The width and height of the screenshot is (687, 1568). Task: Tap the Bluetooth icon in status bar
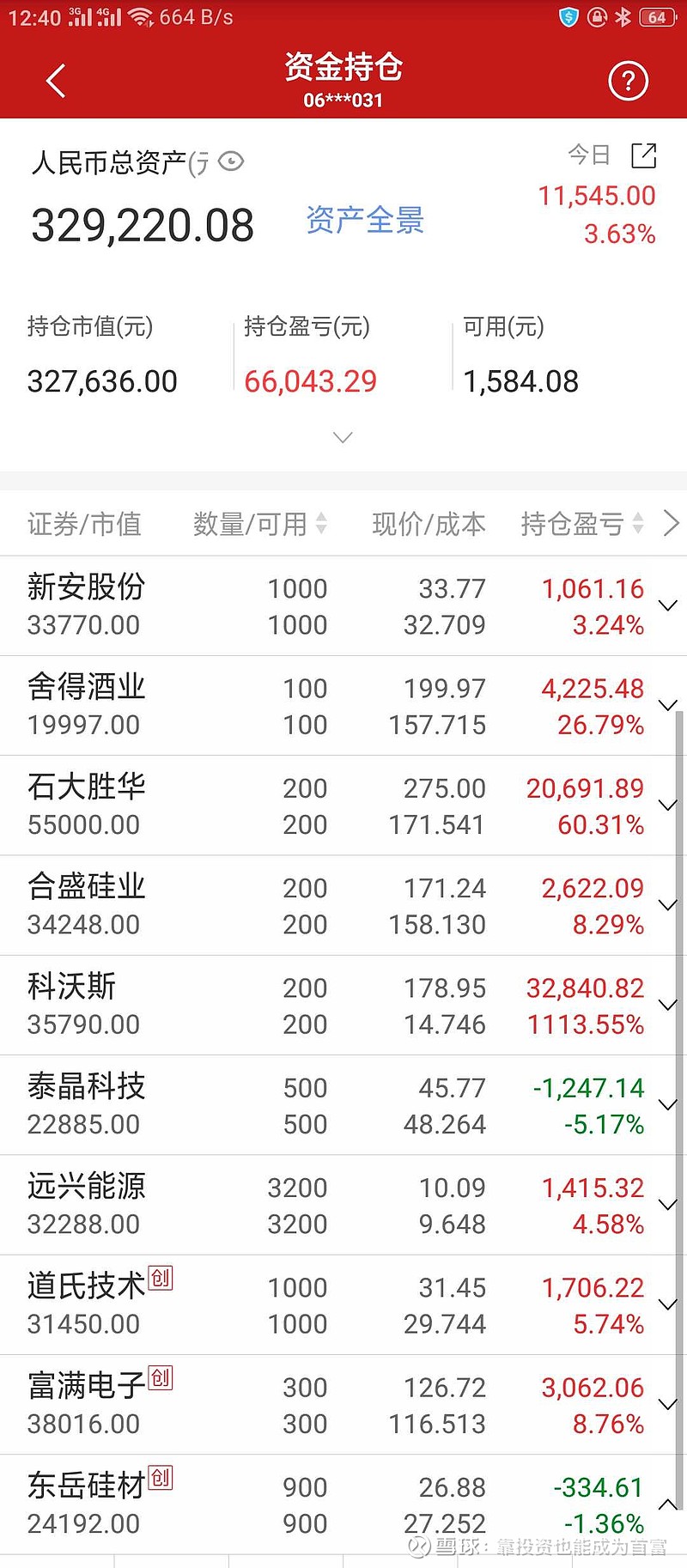click(x=621, y=15)
